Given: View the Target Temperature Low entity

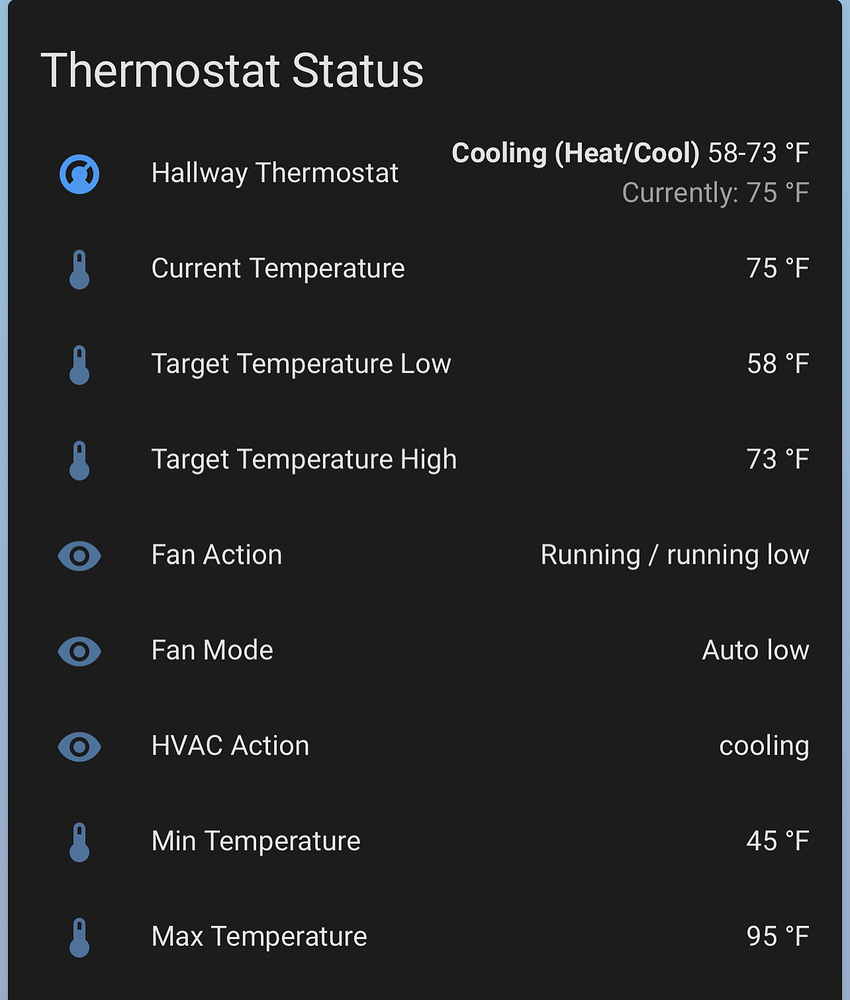Looking at the screenshot, I should [301, 364].
